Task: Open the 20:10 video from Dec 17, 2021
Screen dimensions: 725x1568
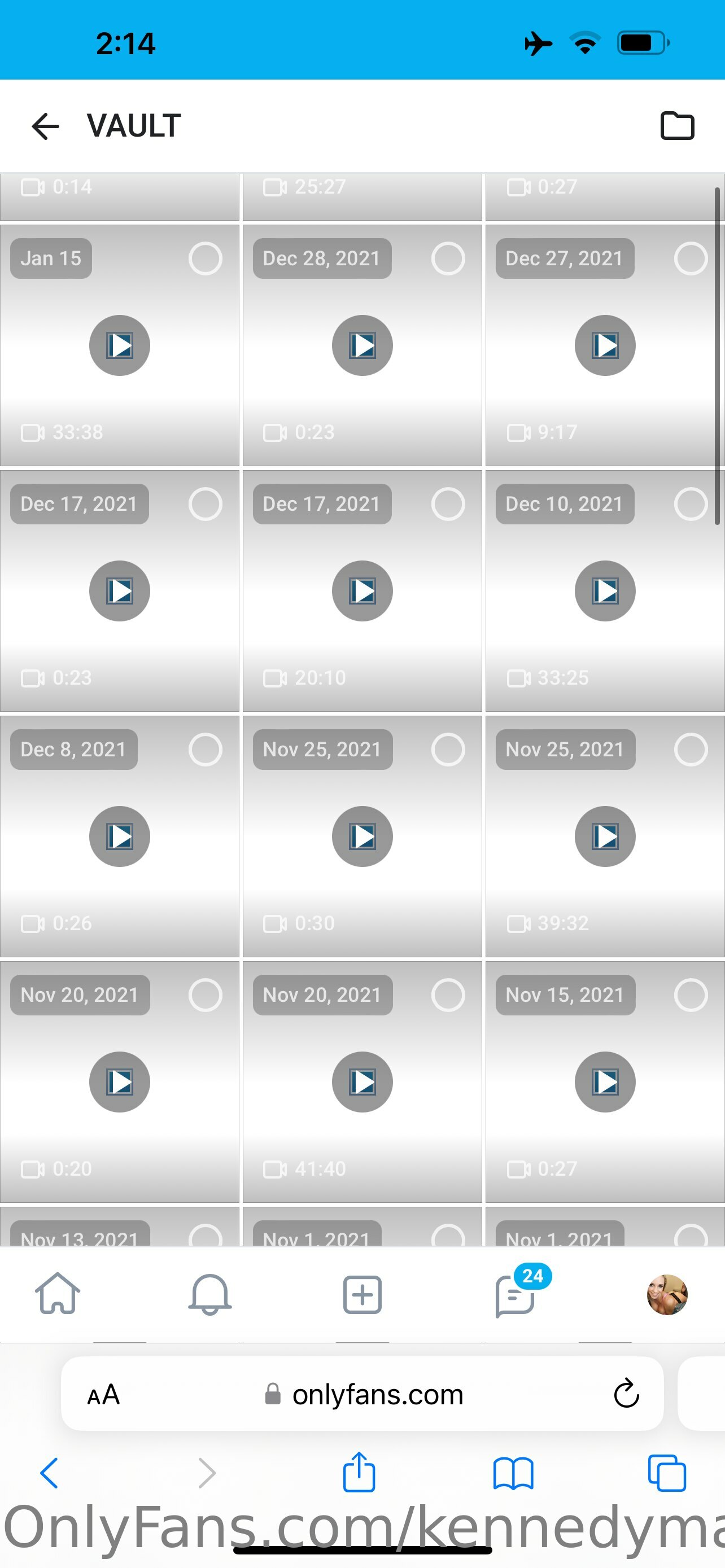Action: 362,591
